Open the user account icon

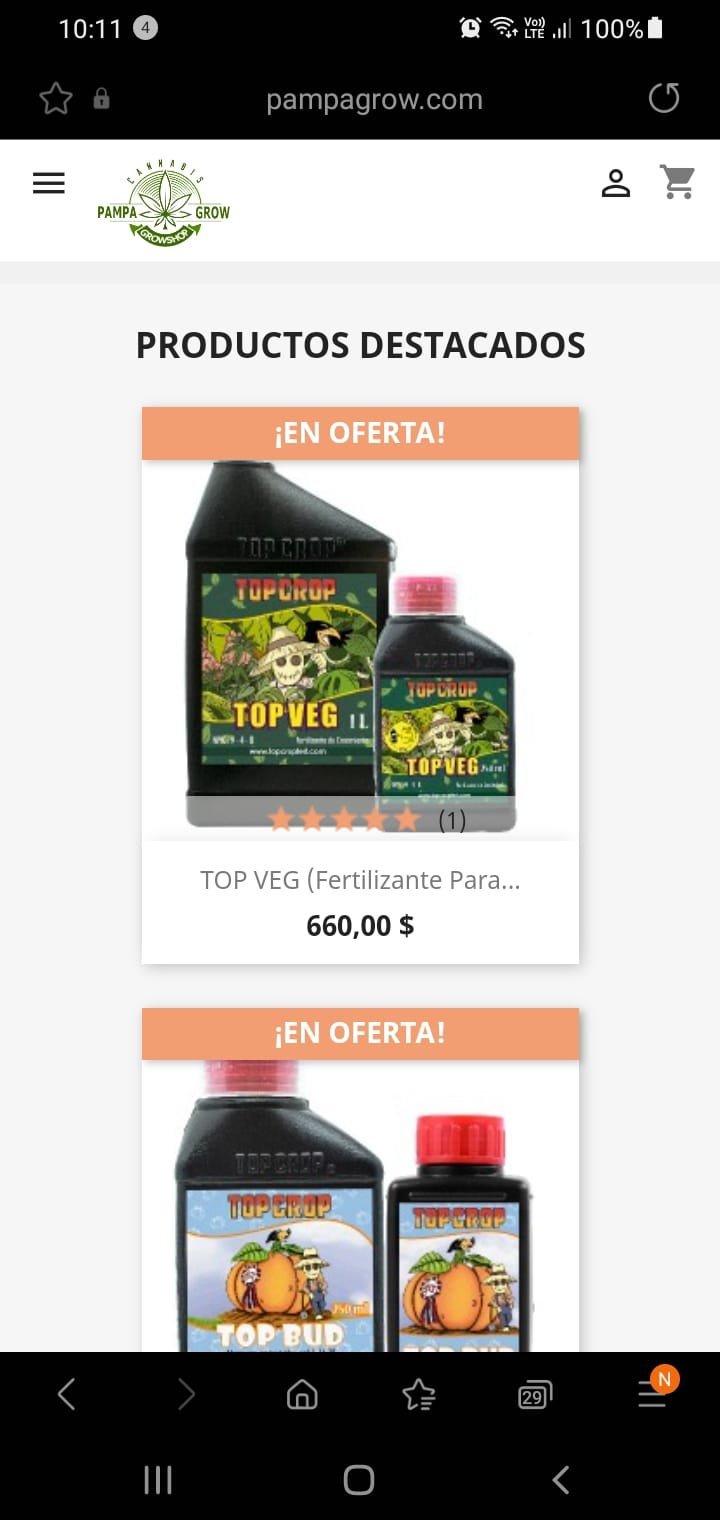[x=615, y=184]
